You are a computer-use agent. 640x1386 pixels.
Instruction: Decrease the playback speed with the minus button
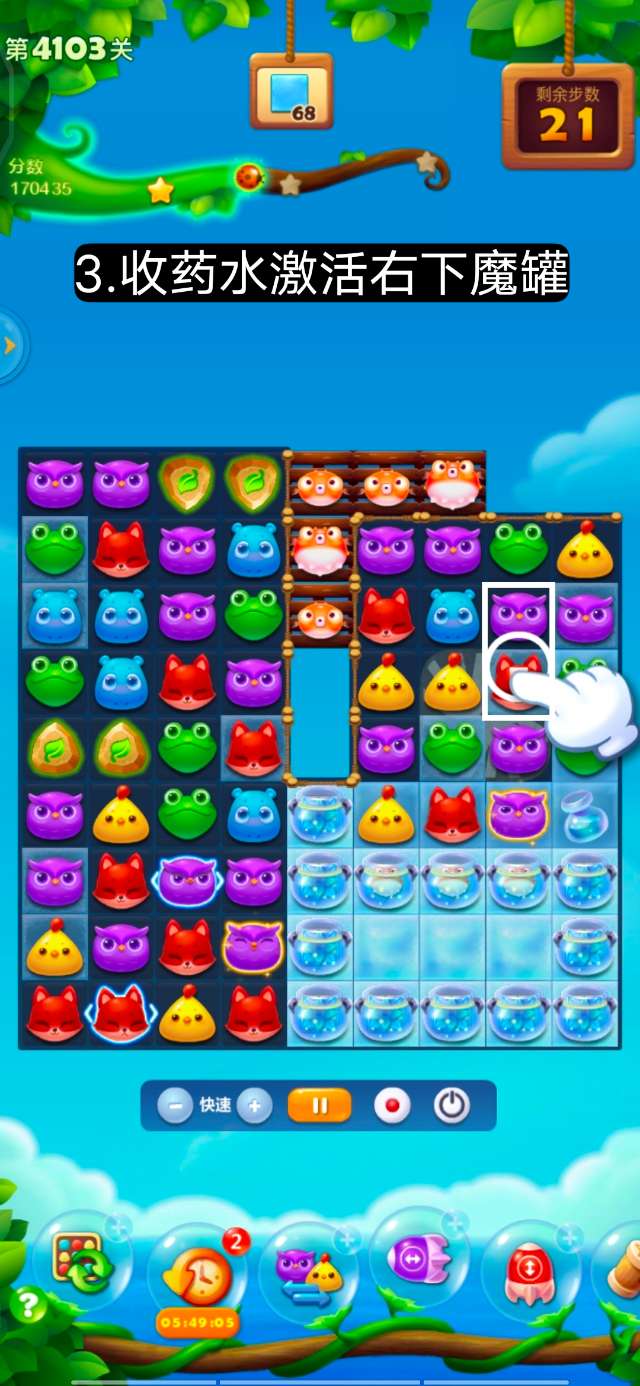click(175, 1106)
